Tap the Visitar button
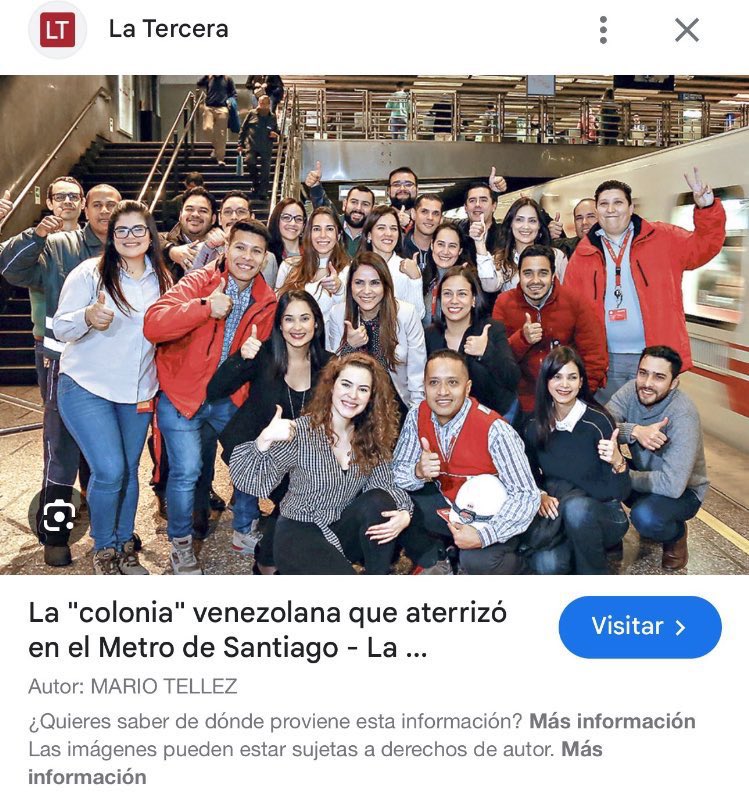749x793 pixels. 640,627
